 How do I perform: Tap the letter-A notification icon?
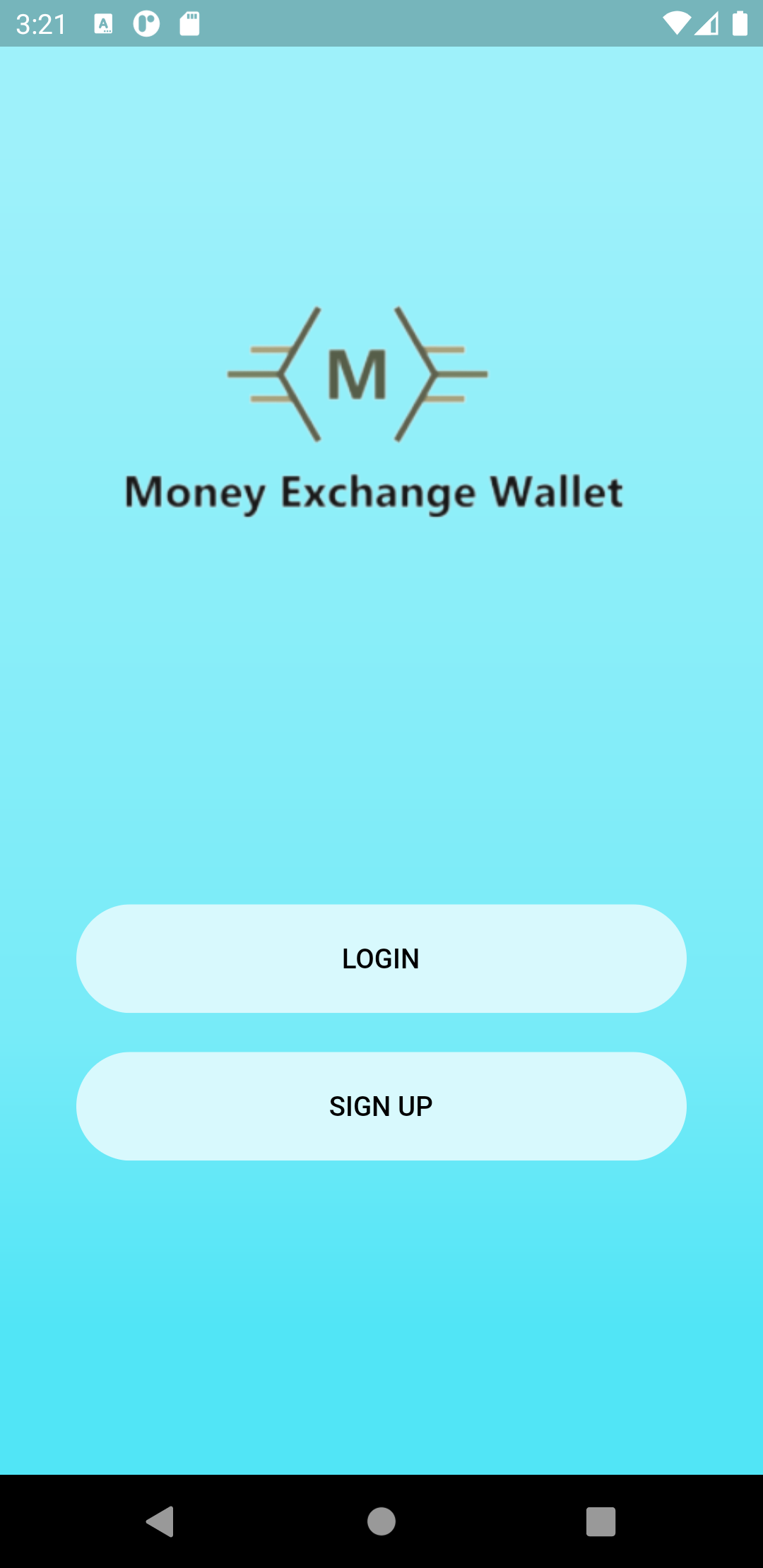[x=103, y=23]
